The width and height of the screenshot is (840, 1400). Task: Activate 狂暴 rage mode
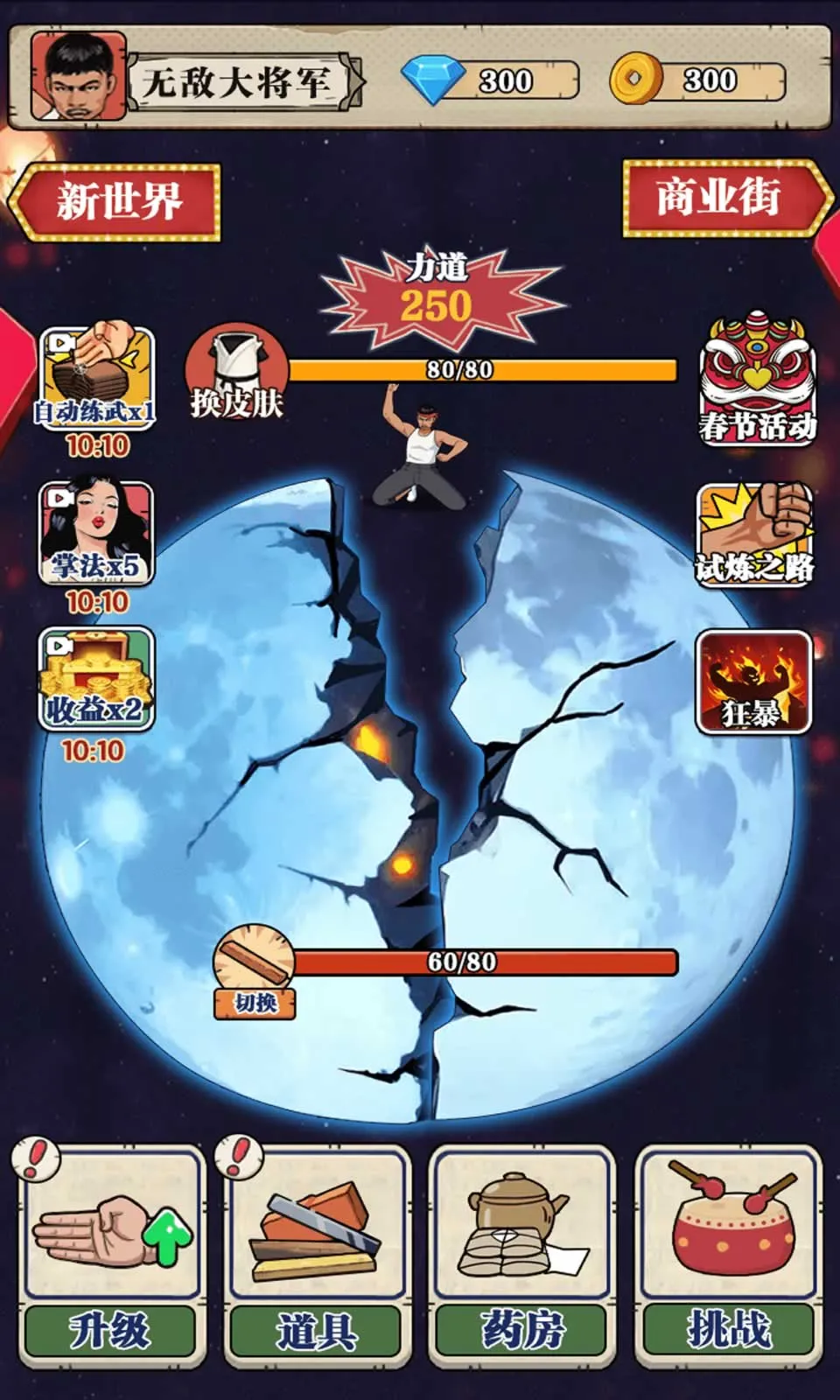[752, 682]
